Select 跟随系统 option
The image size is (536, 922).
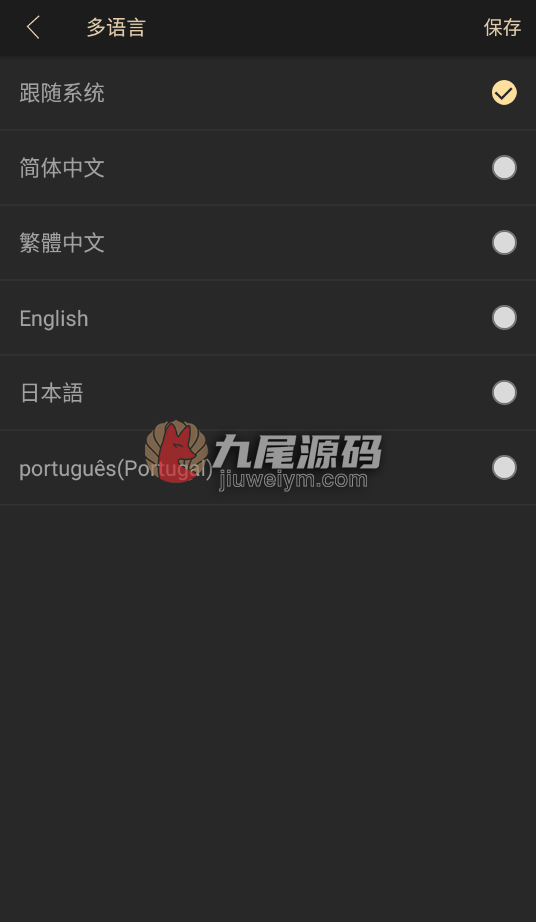(268, 93)
